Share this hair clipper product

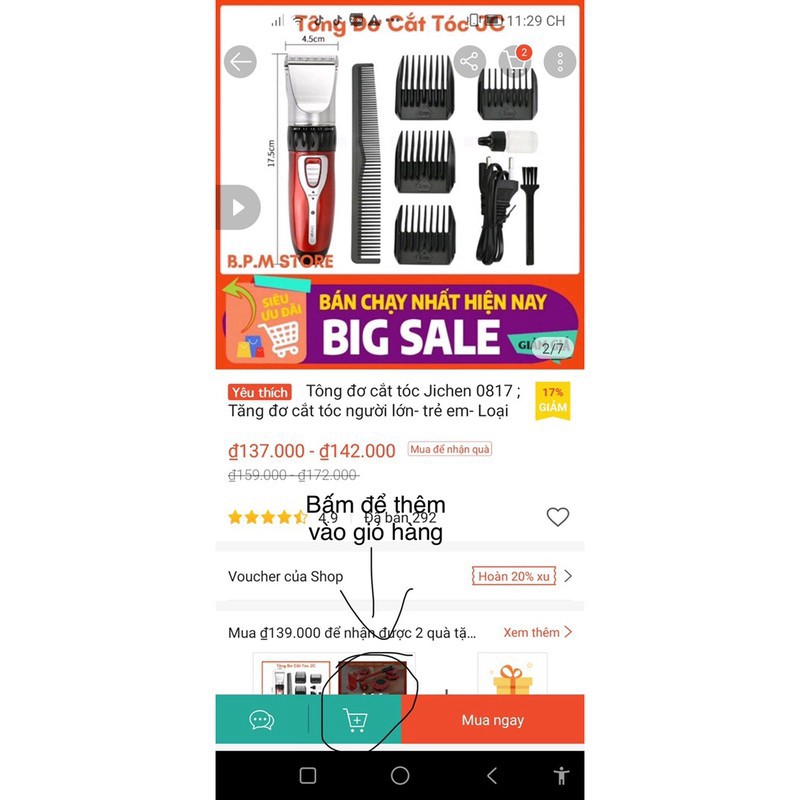(x=470, y=62)
